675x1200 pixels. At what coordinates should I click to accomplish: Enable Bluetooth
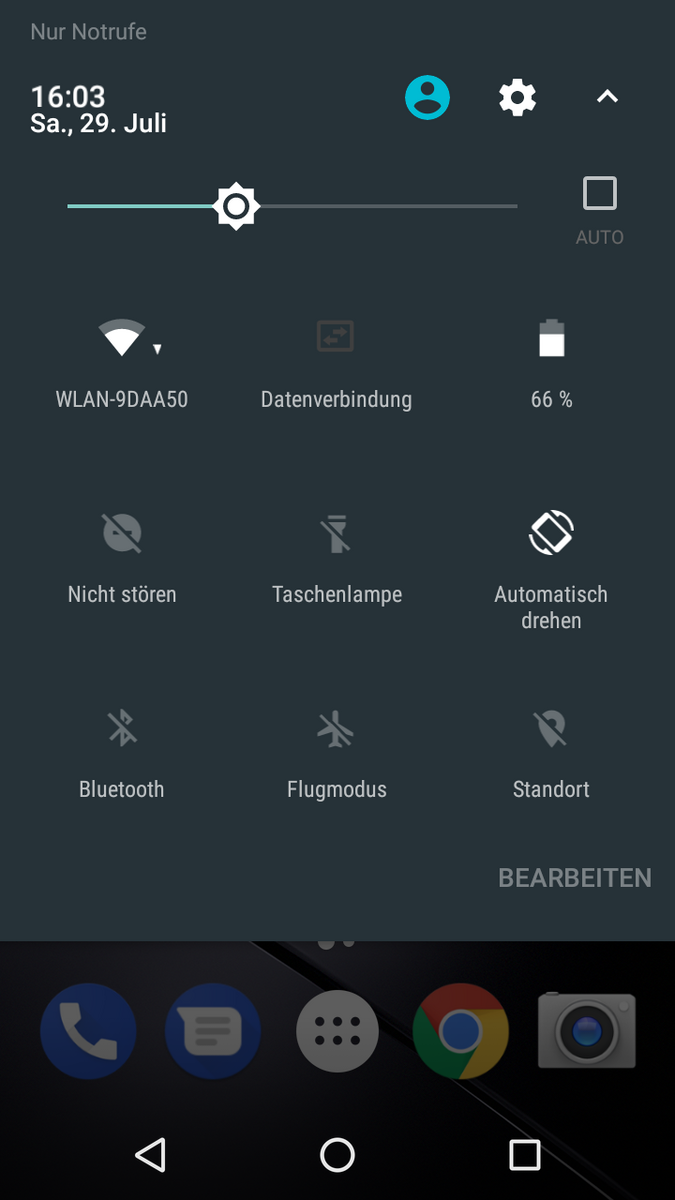click(x=122, y=728)
